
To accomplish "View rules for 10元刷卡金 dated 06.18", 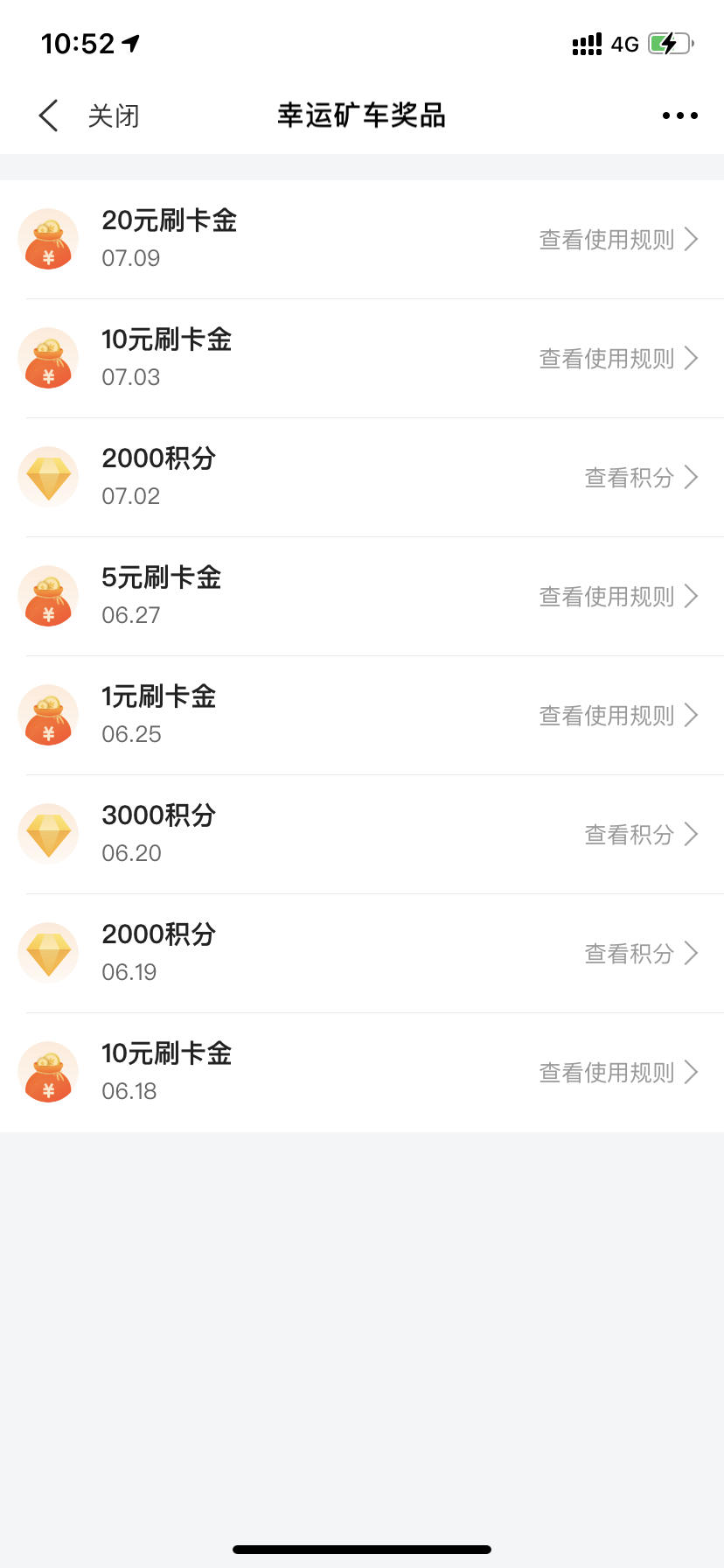I will pos(618,1072).
